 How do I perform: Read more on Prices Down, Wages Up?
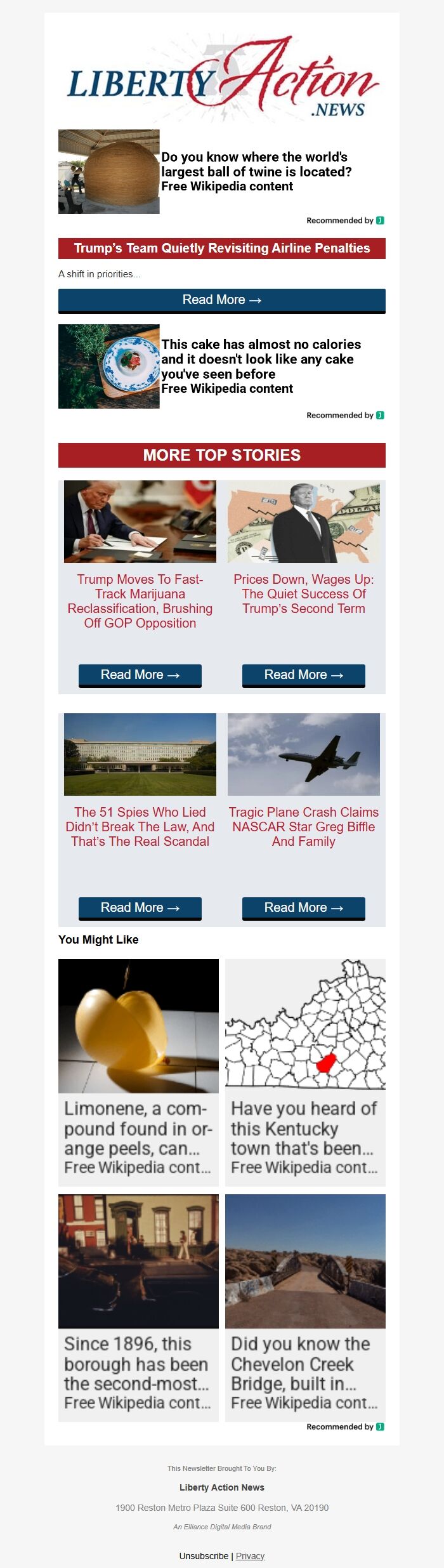pos(303,675)
